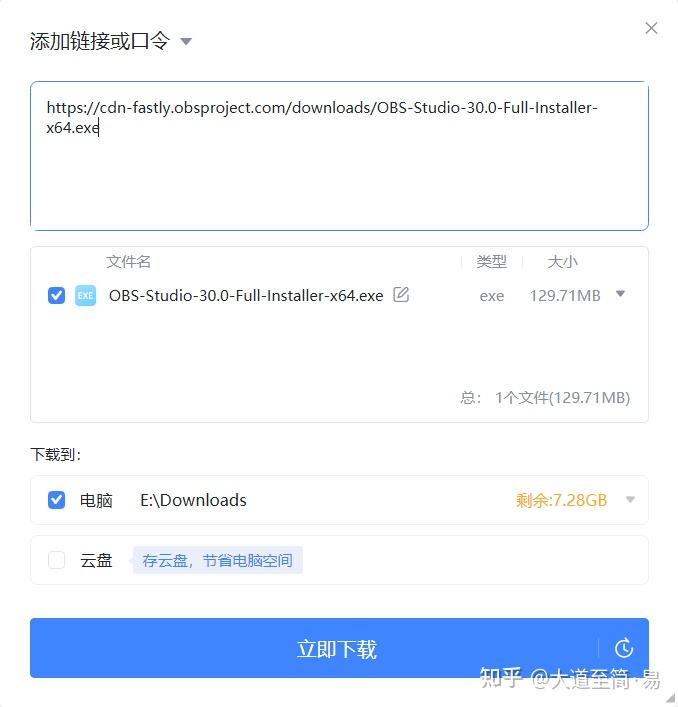This screenshot has height=707, width=678.
Task: Uncheck OBS-Studio-30.0-Full-Installer-x64.exe file
Action: [56, 295]
